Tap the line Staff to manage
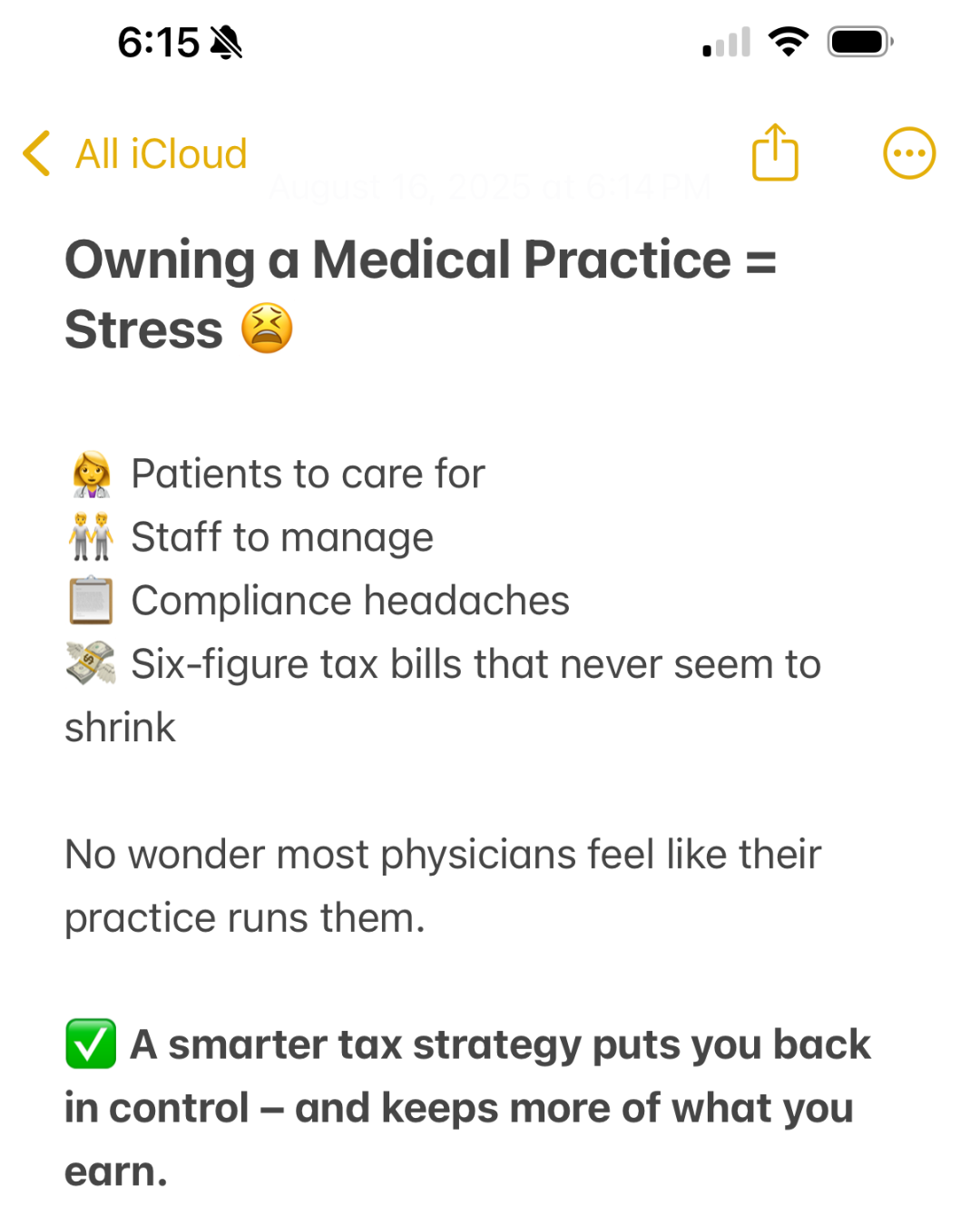 pyautogui.click(x=281, y=536)
